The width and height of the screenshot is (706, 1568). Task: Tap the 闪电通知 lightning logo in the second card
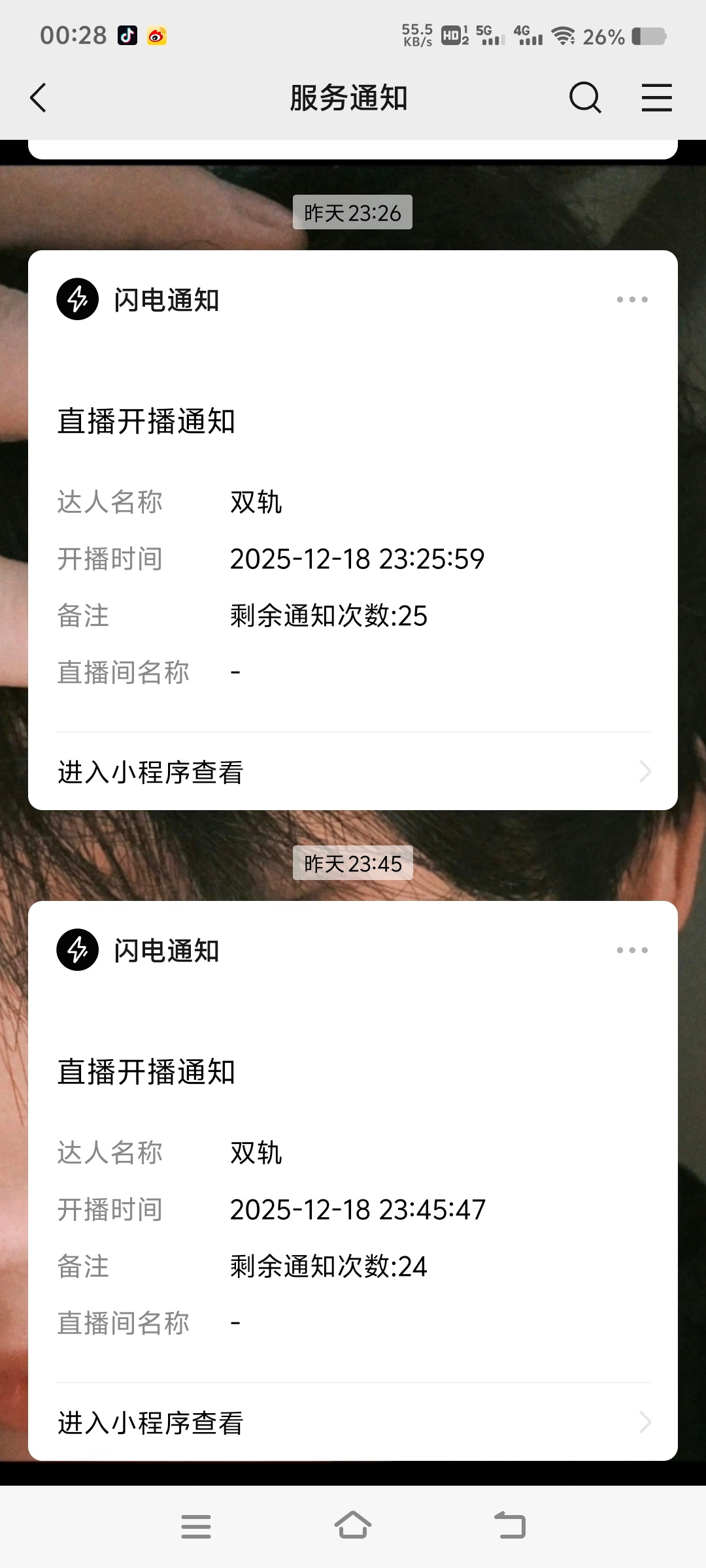click(78, 951)
